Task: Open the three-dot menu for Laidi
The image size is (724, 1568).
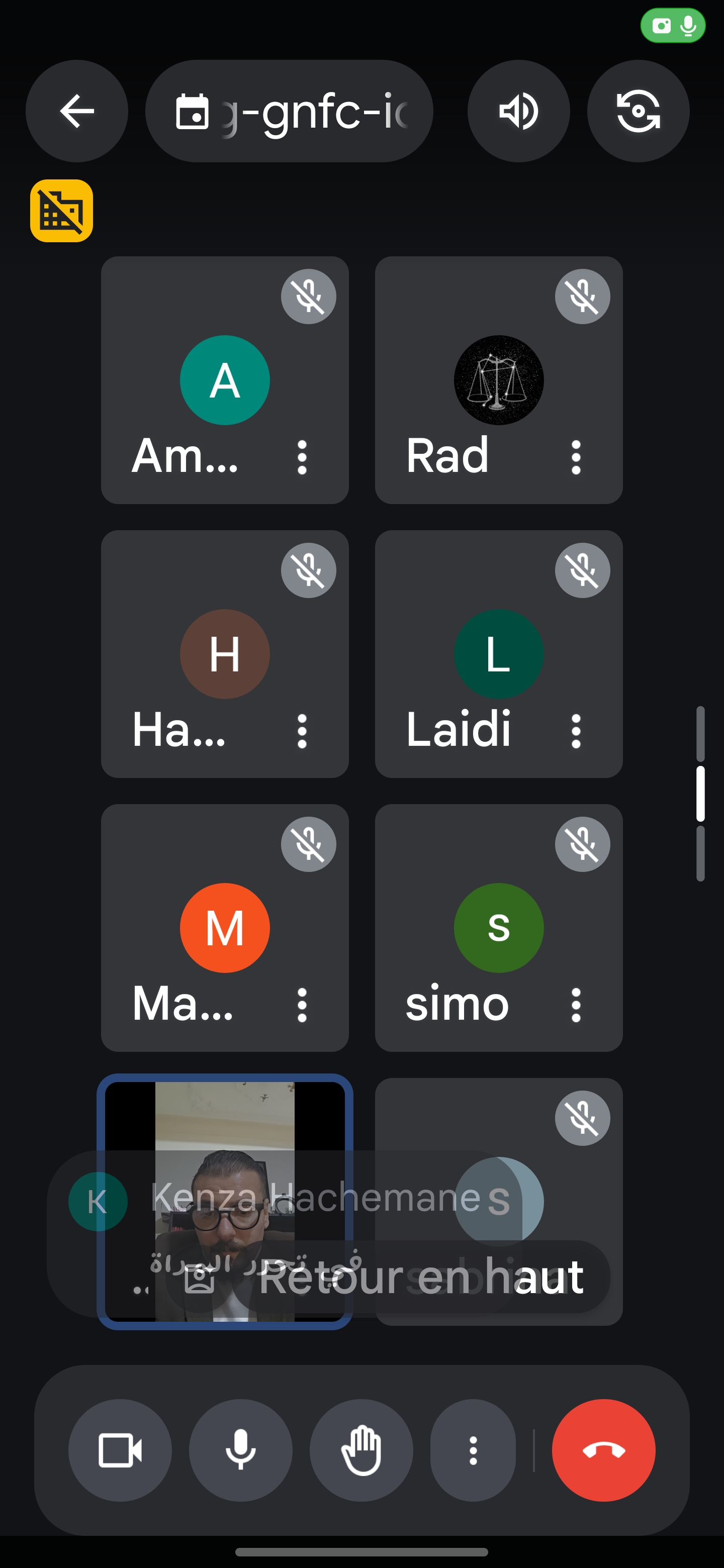Action: point(576,731)
